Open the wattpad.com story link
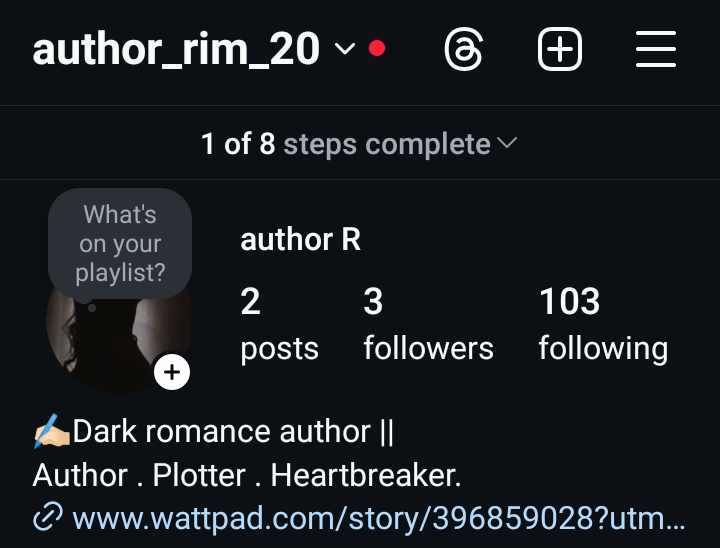Screen dimensions: 720x548 (x=378, y=519)
